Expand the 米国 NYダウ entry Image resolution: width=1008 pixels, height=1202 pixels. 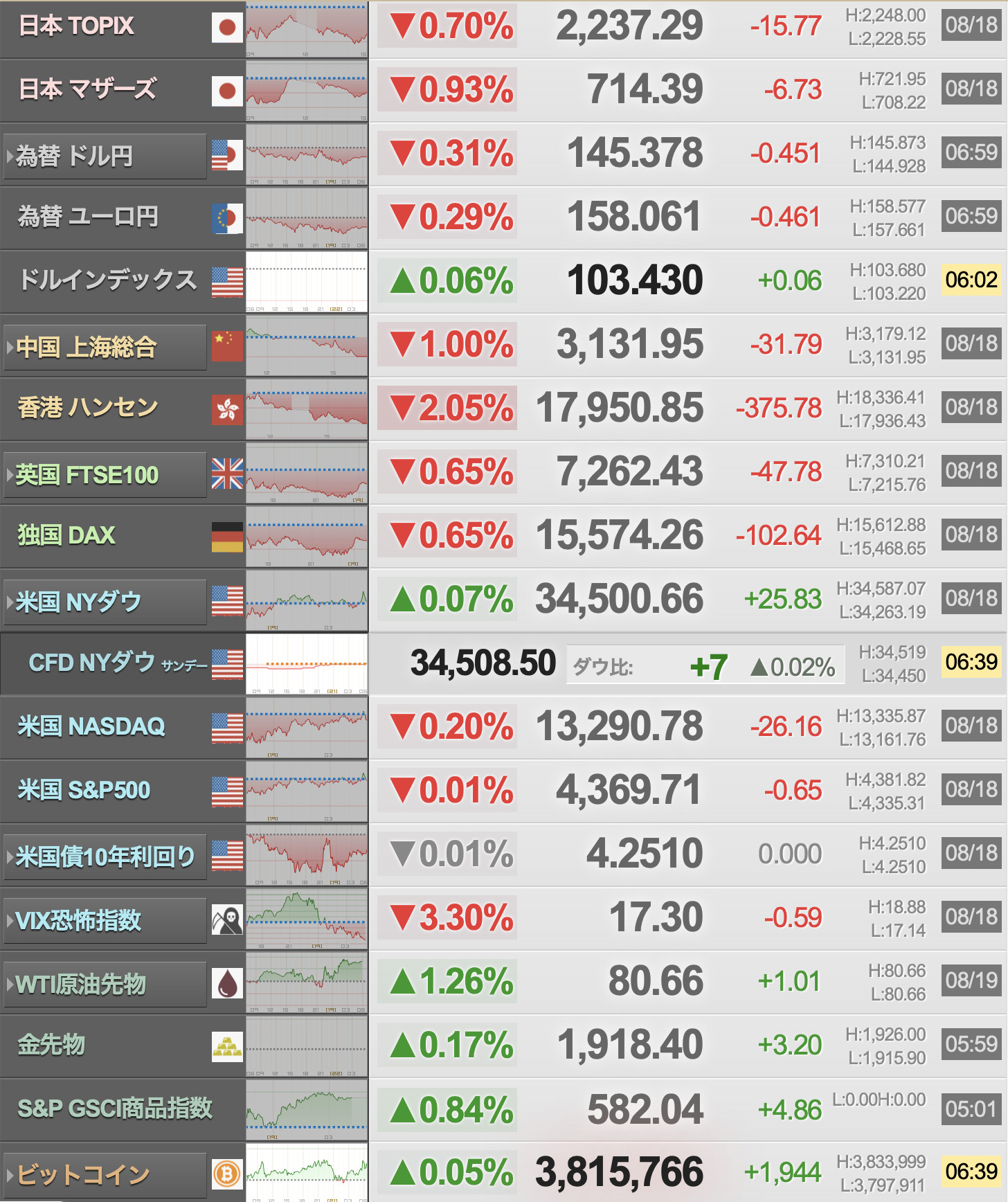coord(105,602)
